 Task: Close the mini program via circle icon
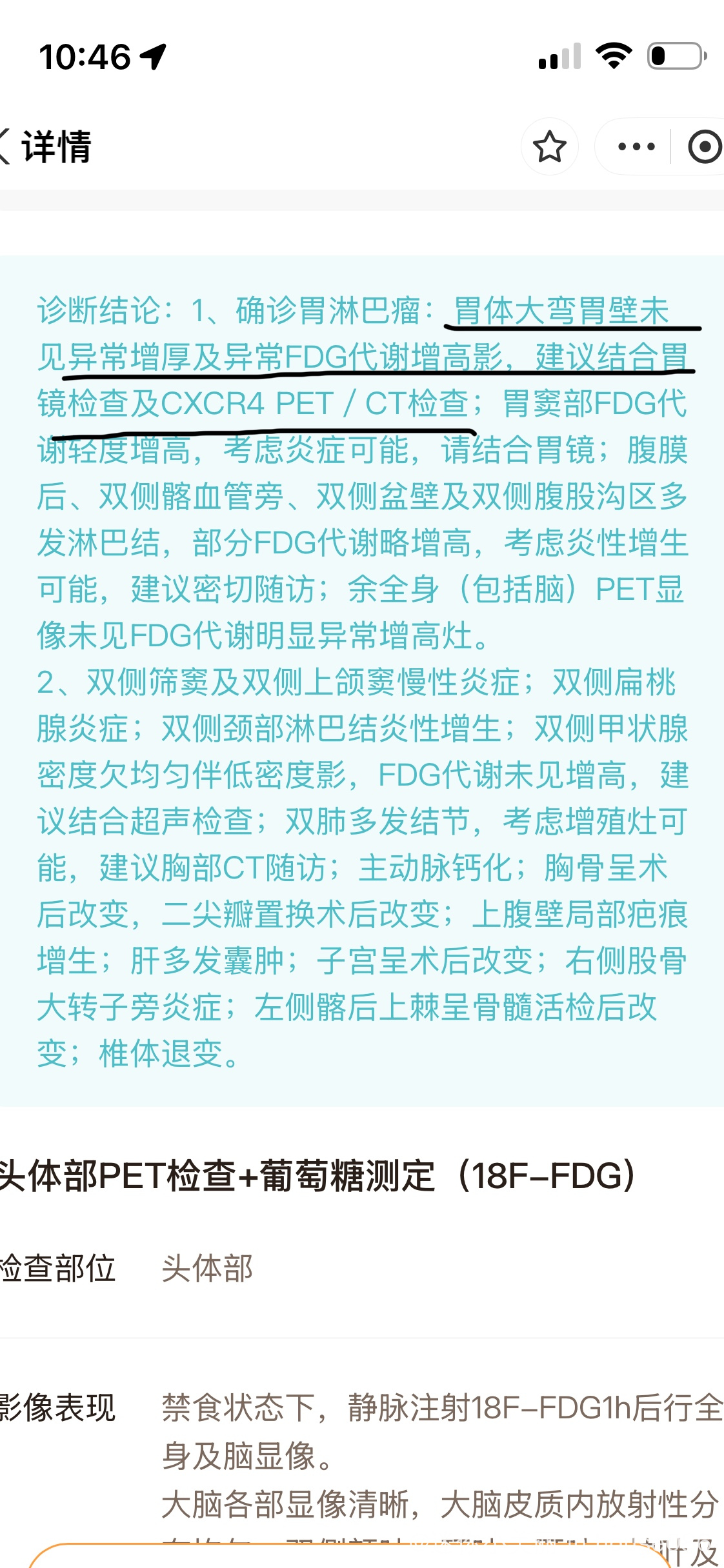[705, 146]
